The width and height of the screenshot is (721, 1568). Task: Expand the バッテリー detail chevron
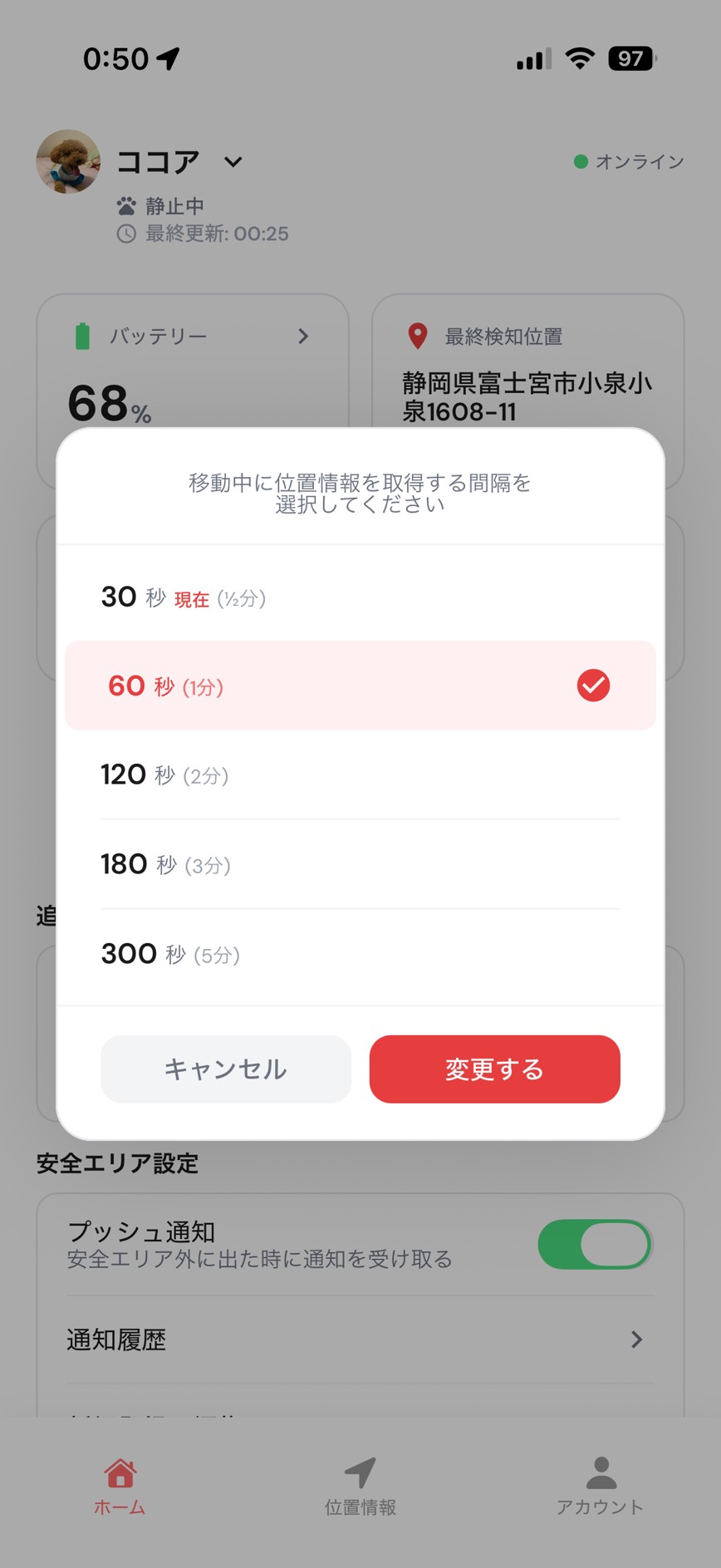(303, 337)
